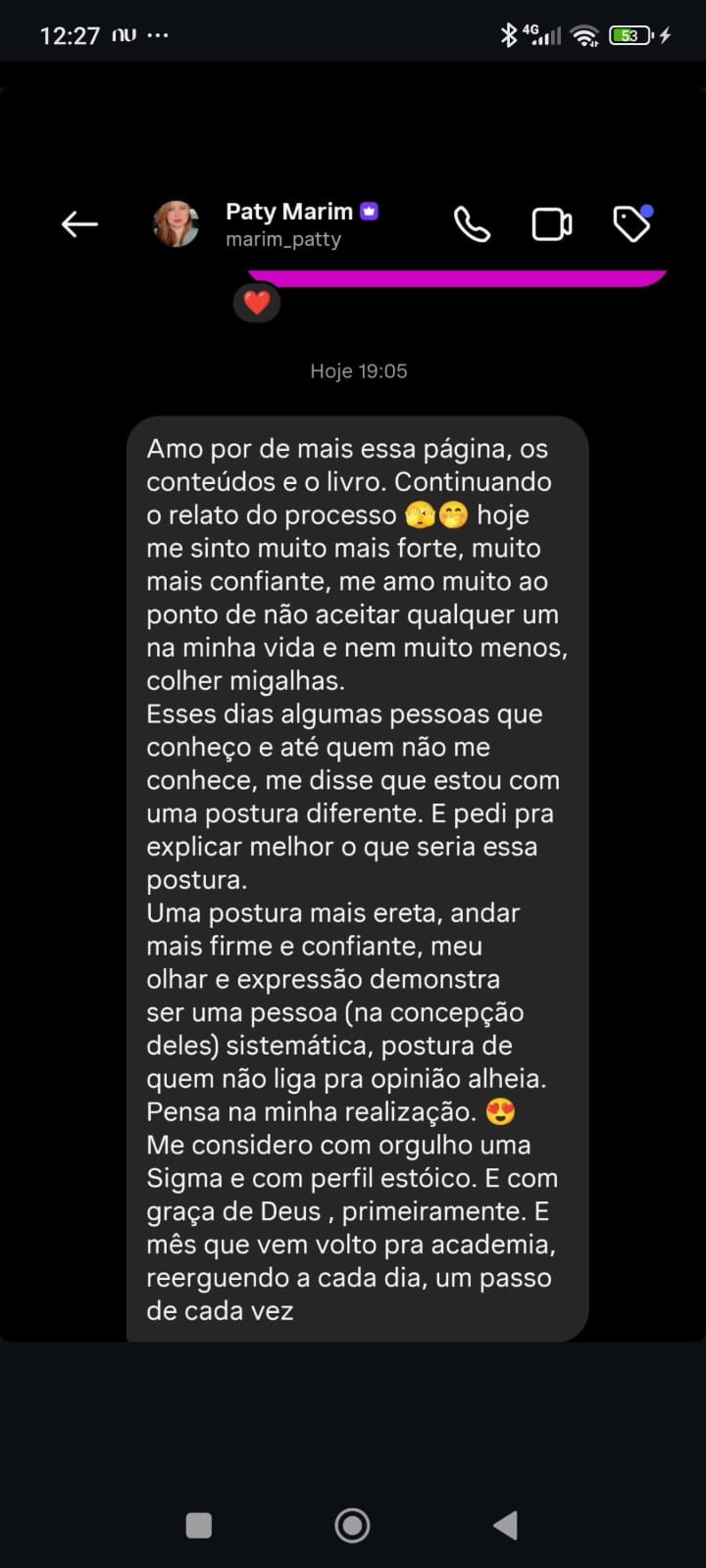
Task: Open Paty Marim's name in the header
Action: (x=289, y=212)
